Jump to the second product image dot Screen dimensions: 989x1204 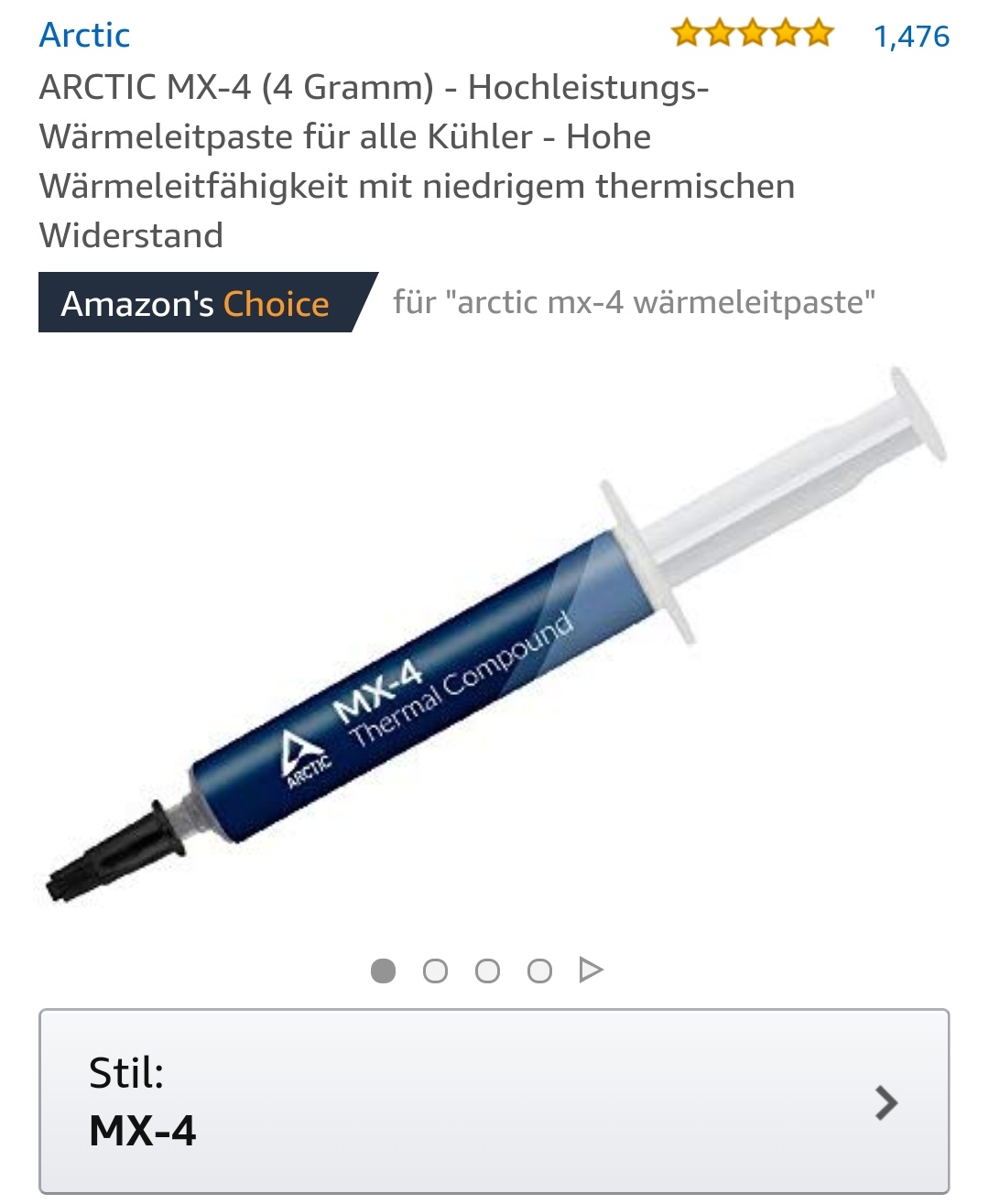point(435,971)
